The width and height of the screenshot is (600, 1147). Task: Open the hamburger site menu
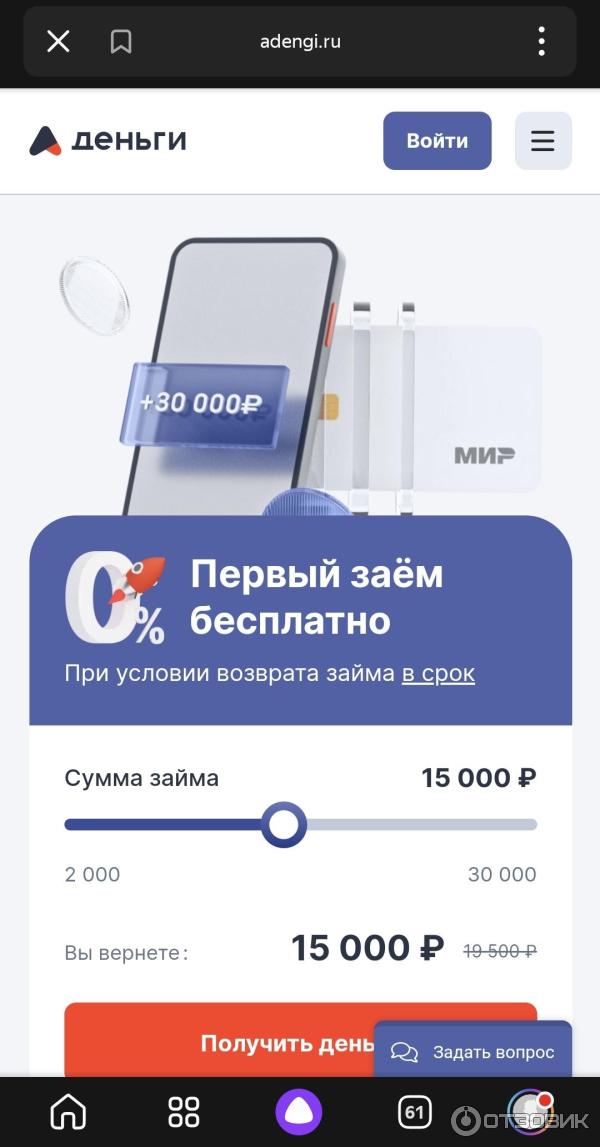click(x=543, y=141)
